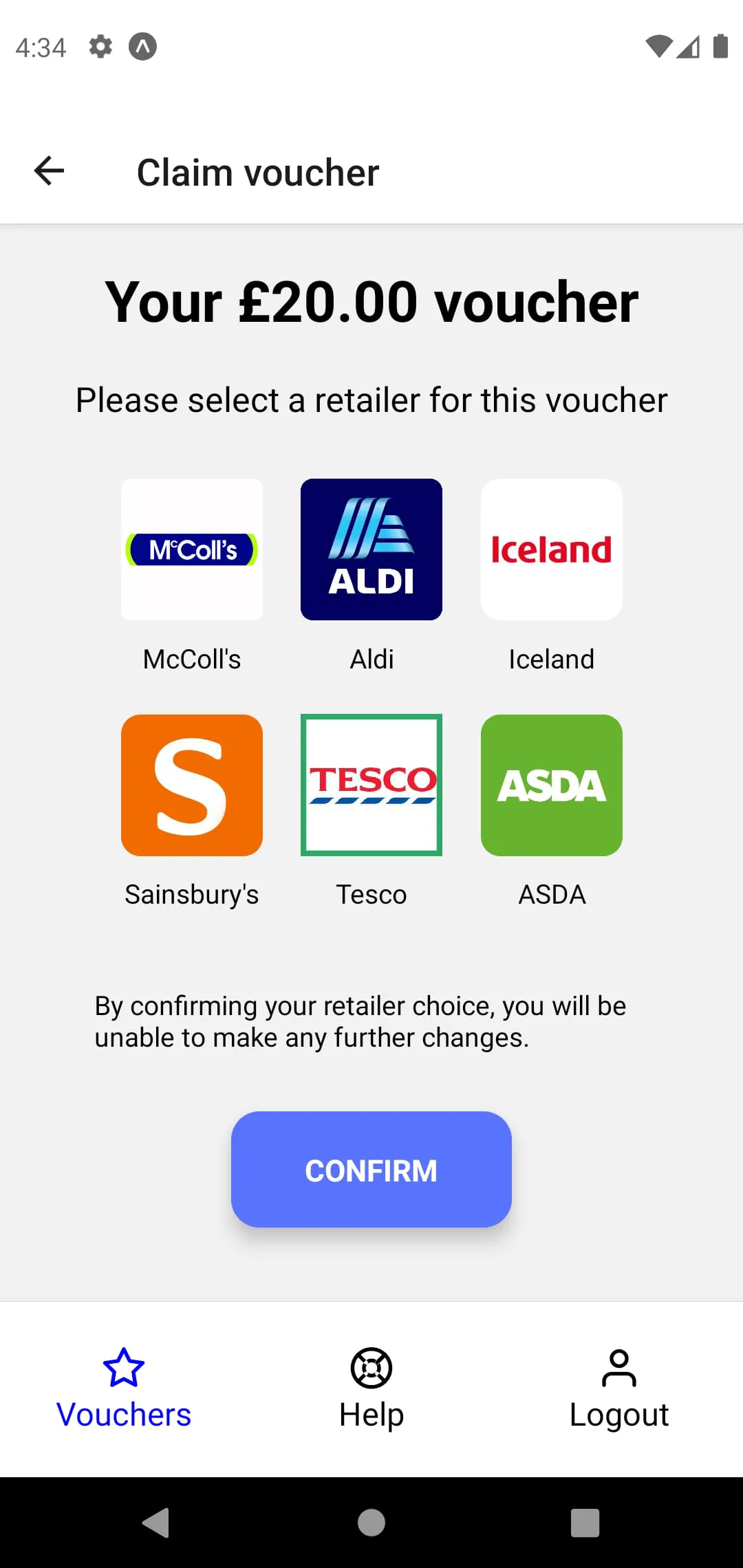Viewport: 743px width, 1568px height.
Task: Tap Logout in the bottom bar
Action: (x=619, y=1388)
